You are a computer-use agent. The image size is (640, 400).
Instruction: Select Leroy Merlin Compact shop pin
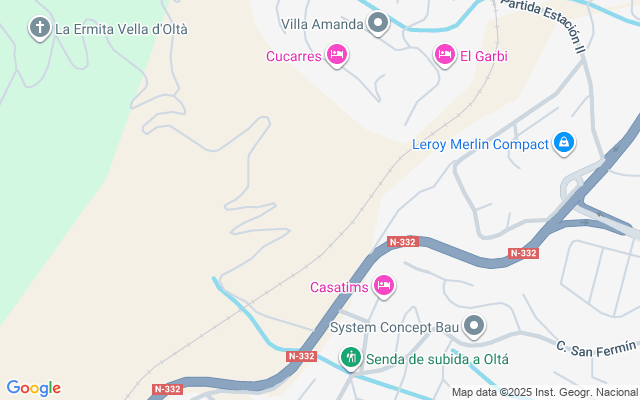pos(564,144)
